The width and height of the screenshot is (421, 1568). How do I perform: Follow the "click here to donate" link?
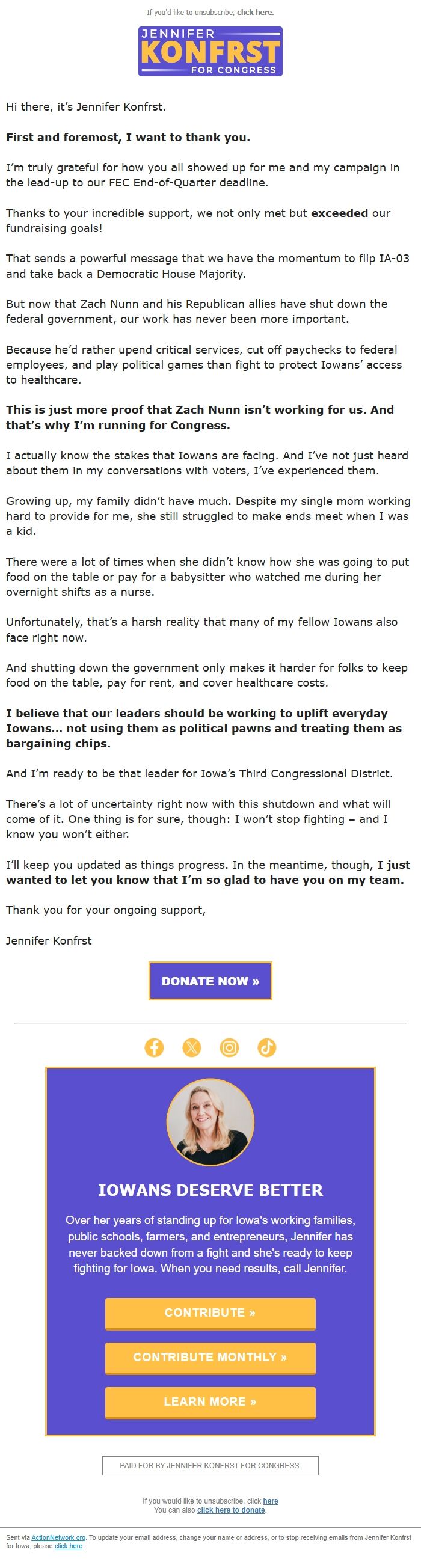pos(231,1510)
